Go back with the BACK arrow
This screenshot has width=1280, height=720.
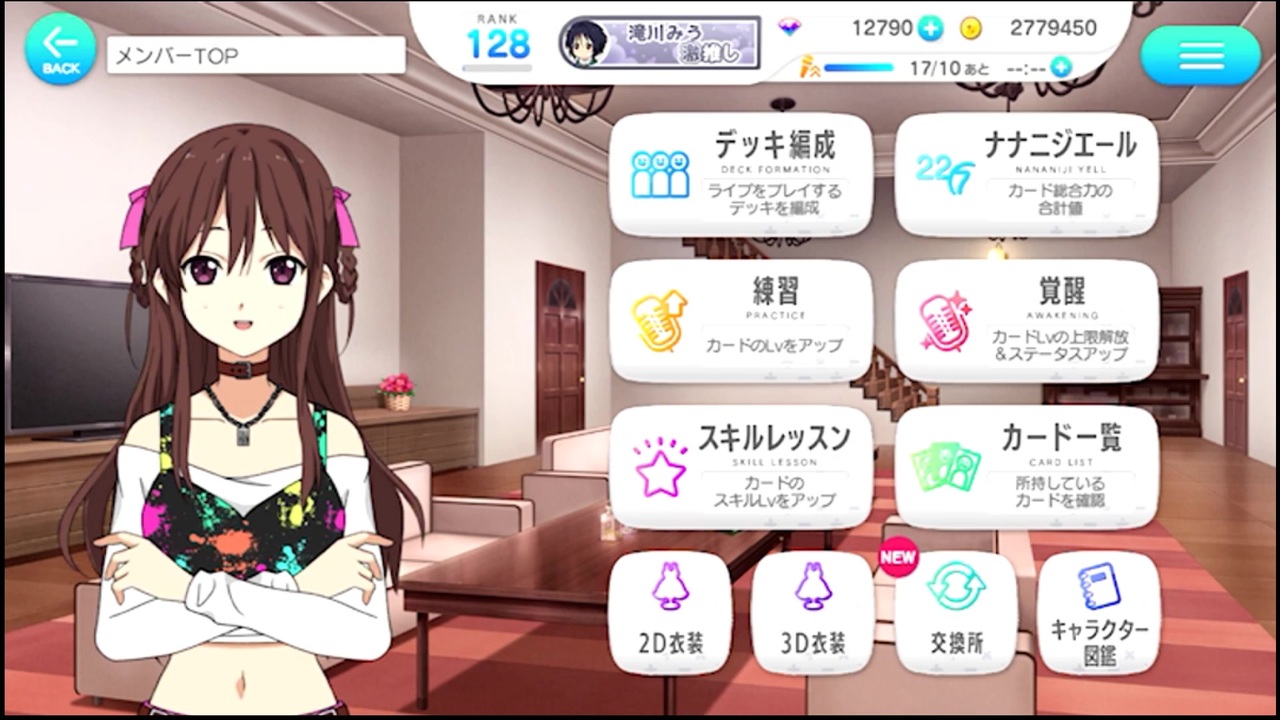[60, 49]
